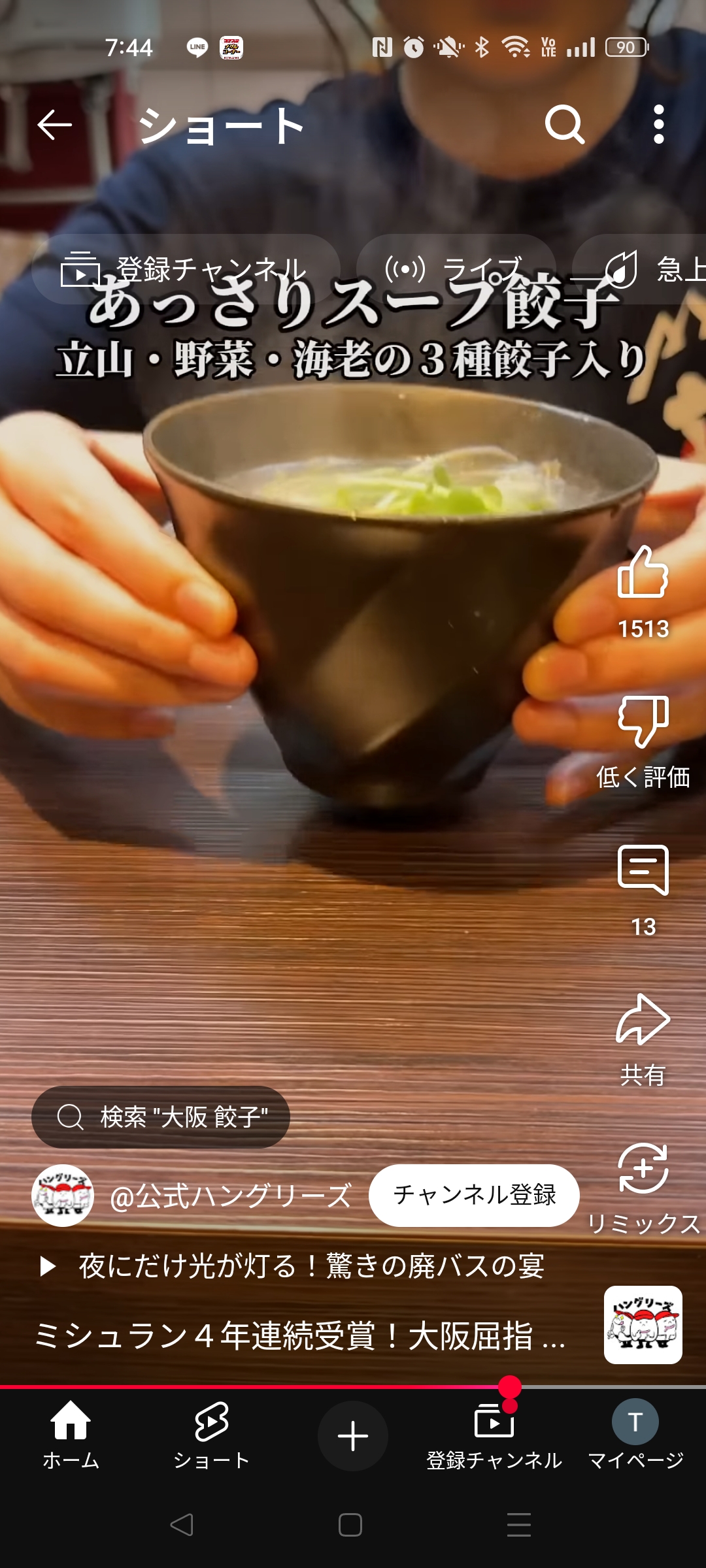Open the sound thumbnail at bottom right
The width and height of the screenshot is (706, 1568).
pos(643,1325)
